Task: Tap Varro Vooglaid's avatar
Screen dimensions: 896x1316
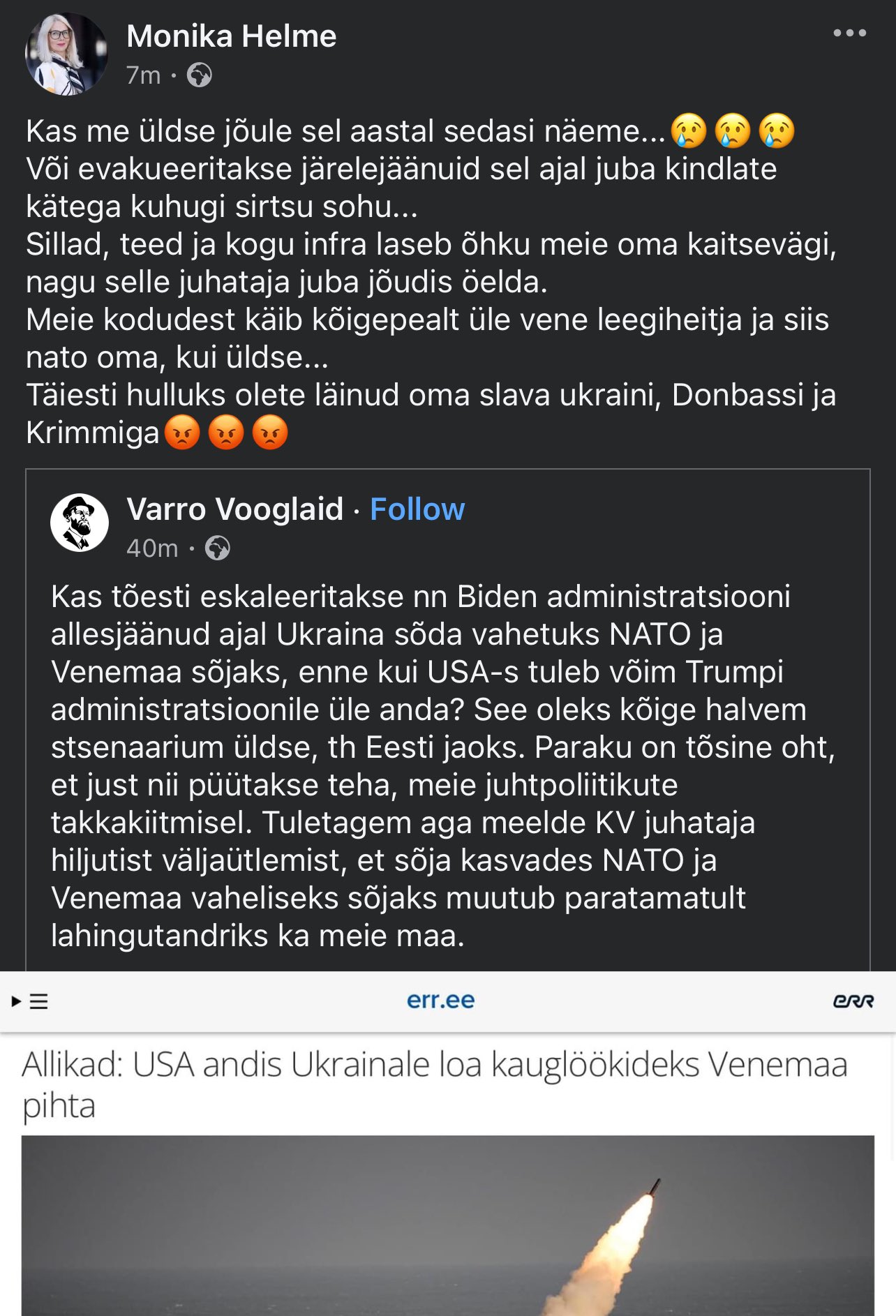Action: [80, 523]
